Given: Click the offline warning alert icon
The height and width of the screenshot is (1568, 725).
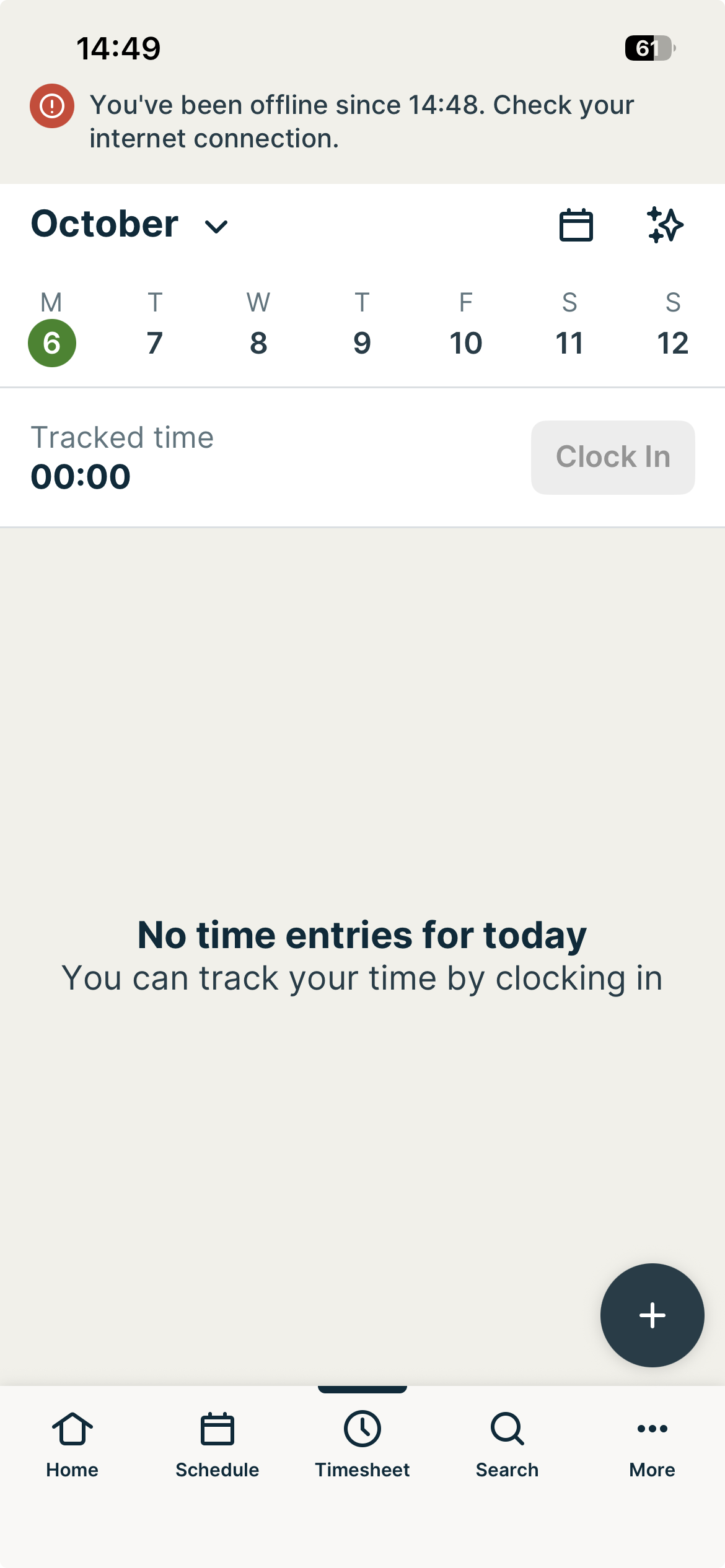Looking at the screenshot, I should (x=51, y=105).
